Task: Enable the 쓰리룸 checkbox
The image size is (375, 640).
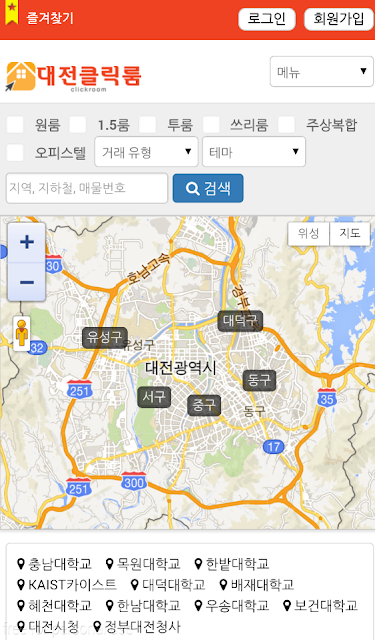Action: [212, 124]
